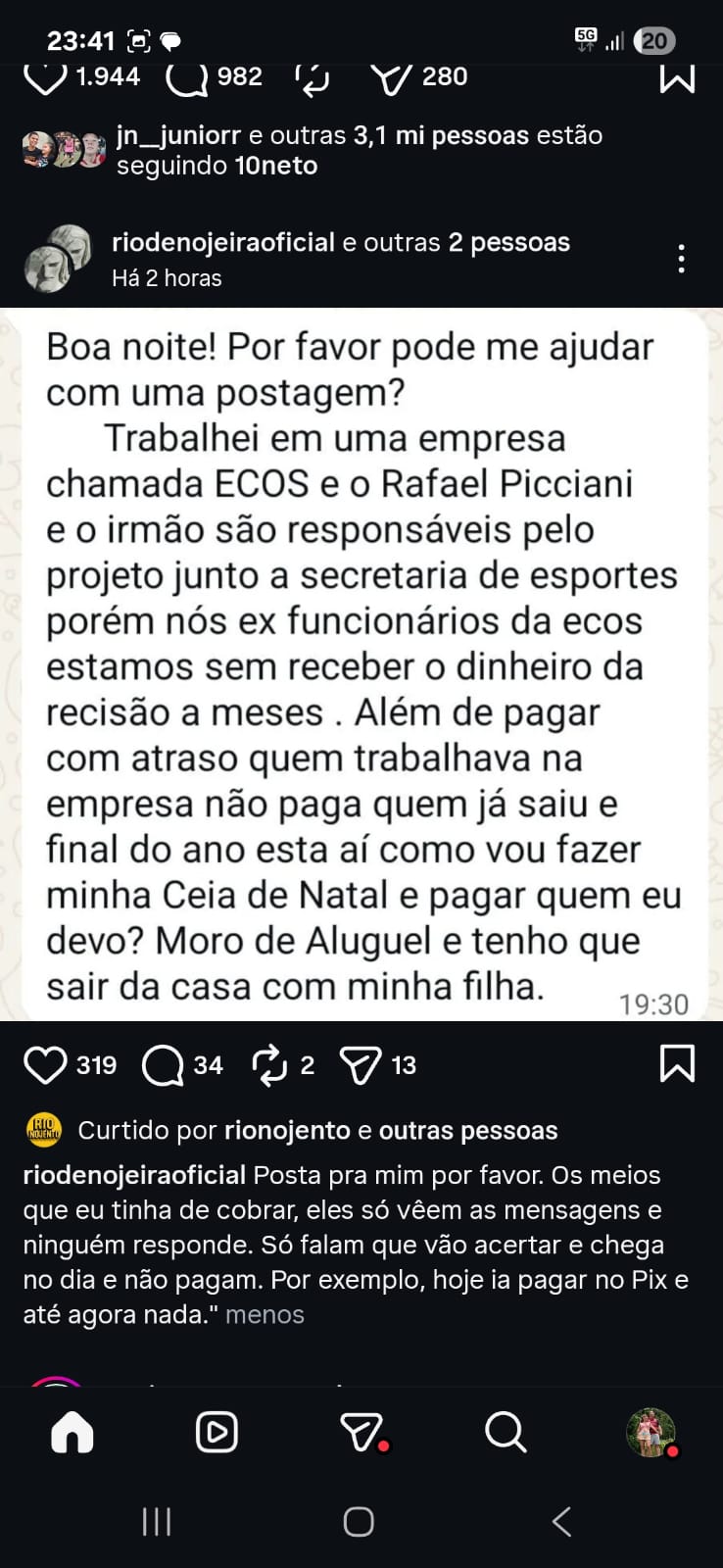View the post with 982 comments
This screenshot has height=1568, width=723.
point(186,77)
